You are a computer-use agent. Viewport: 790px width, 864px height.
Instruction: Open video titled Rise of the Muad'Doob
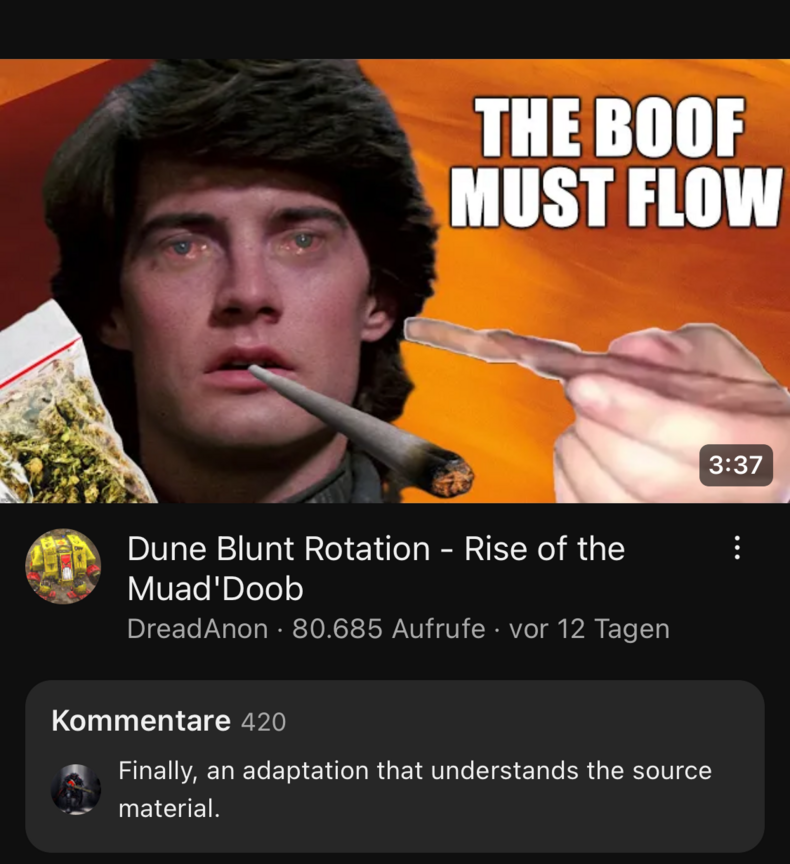(375, 568)
